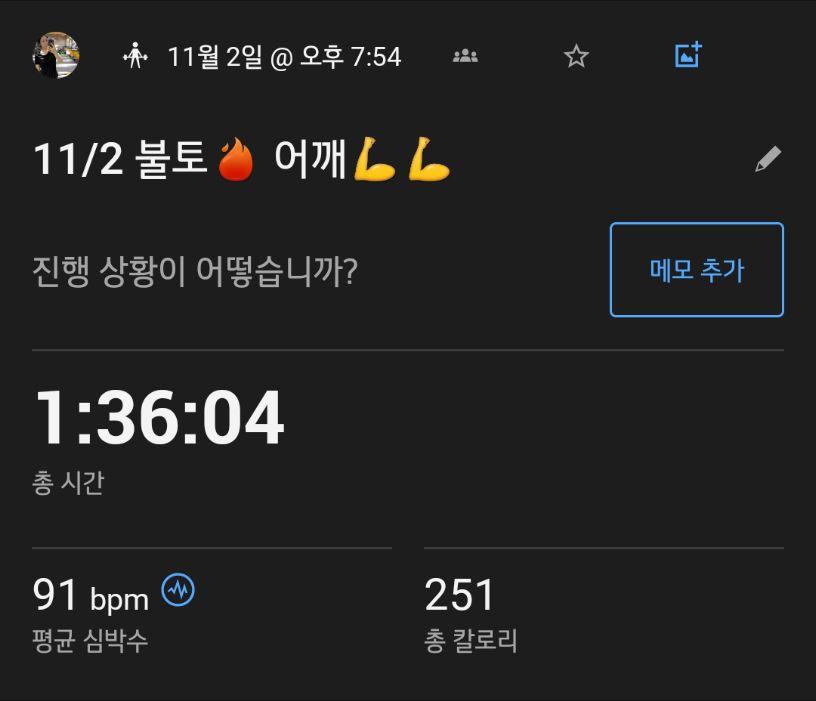The height and width of the screenshot is (701, 816).
Task: Mark this activity as favorite with star
Action: tap(576, 56)
